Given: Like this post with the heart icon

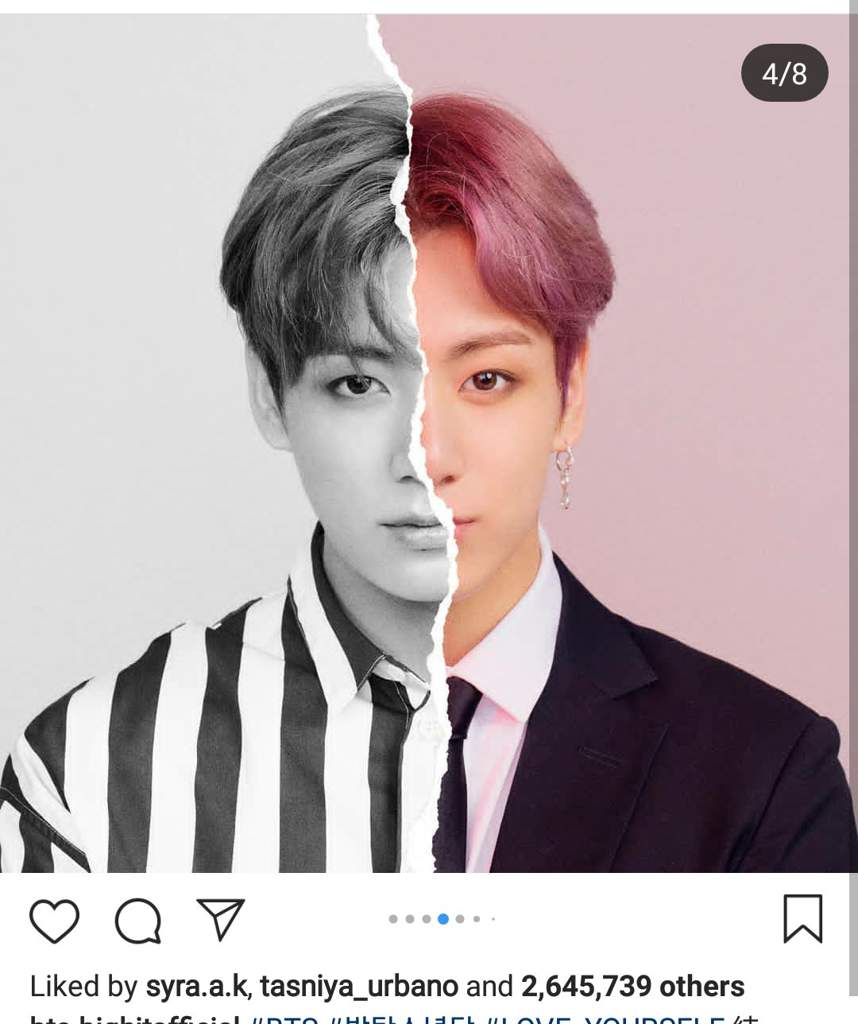Looking at the screenshot, I should [x=54, y=920].
